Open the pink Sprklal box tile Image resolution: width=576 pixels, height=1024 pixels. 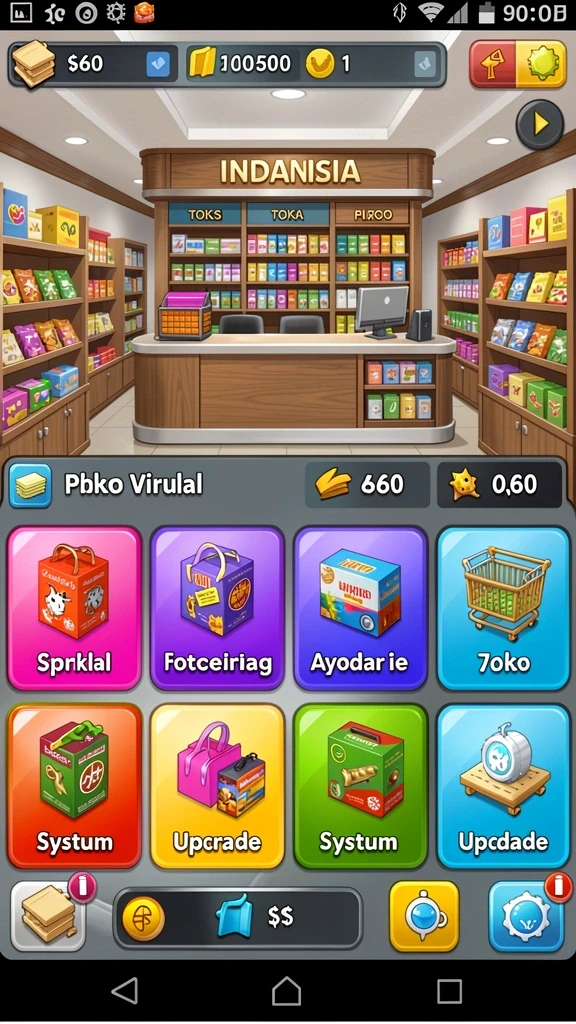(74, 609)
